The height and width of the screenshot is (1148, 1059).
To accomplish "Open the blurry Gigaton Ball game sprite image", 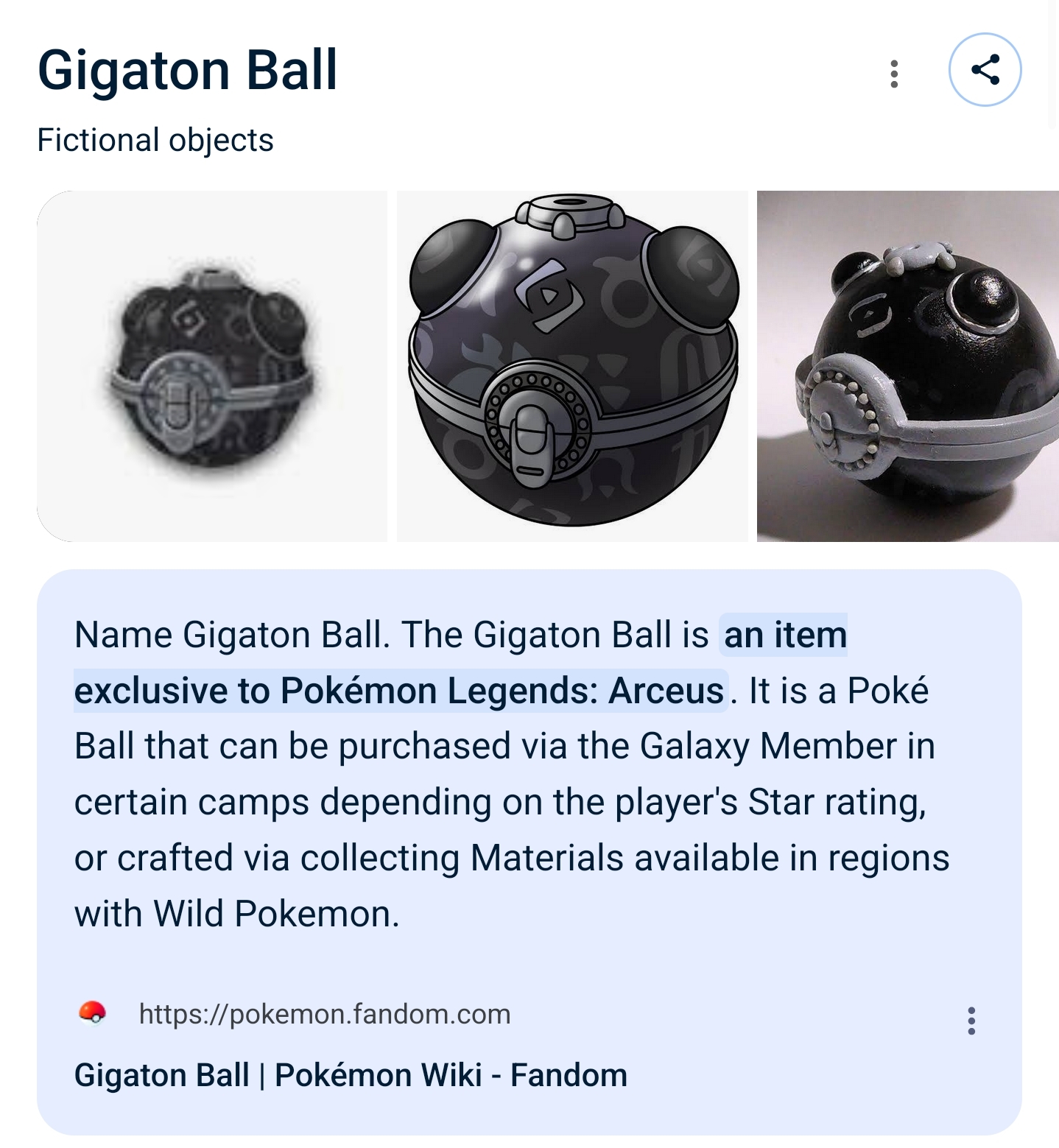I will coord(212,366).
